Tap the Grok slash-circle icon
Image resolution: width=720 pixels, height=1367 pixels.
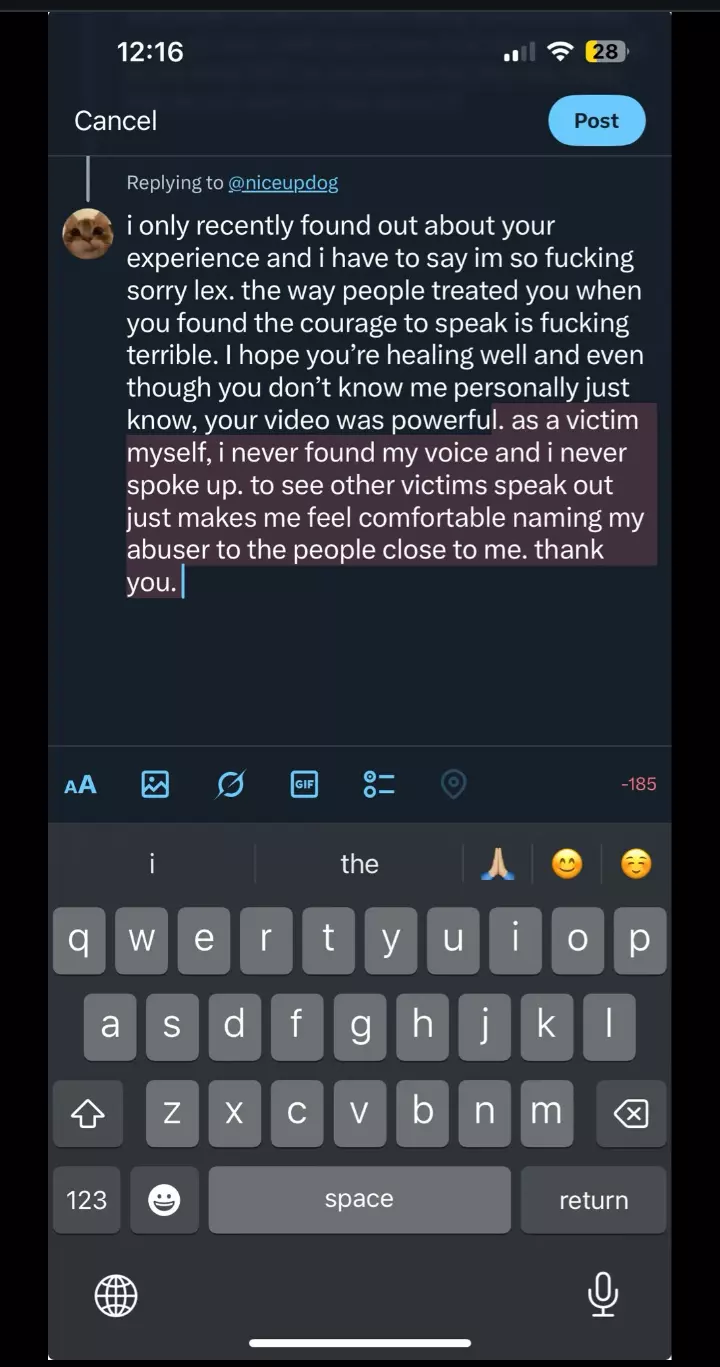coord(230,785)
